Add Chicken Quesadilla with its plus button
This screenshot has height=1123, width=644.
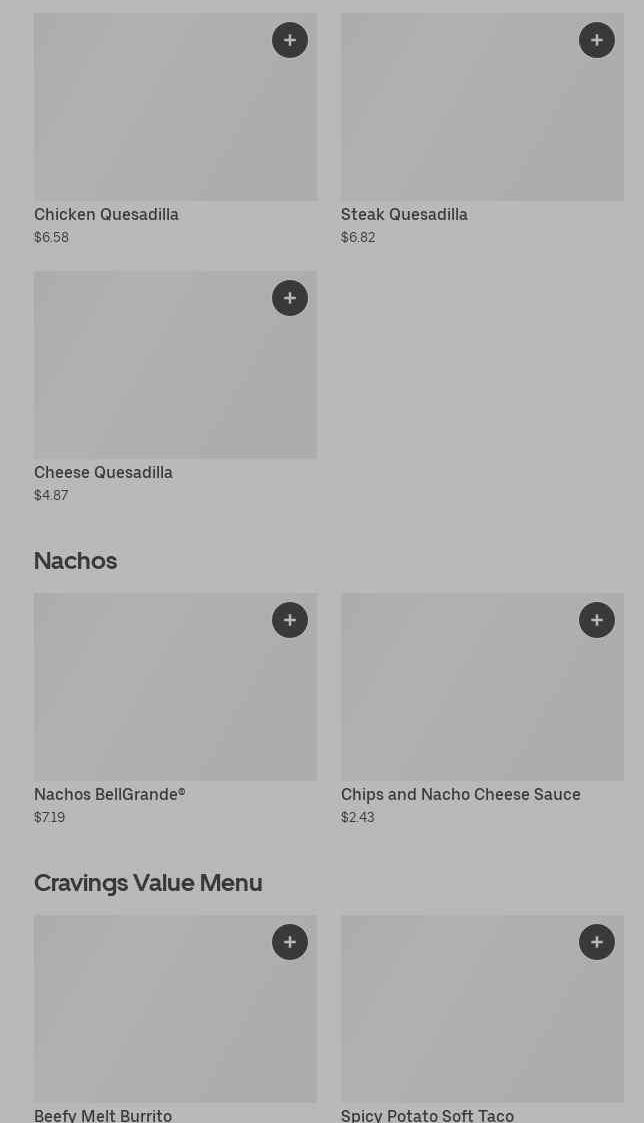click(x=289, y=40)
